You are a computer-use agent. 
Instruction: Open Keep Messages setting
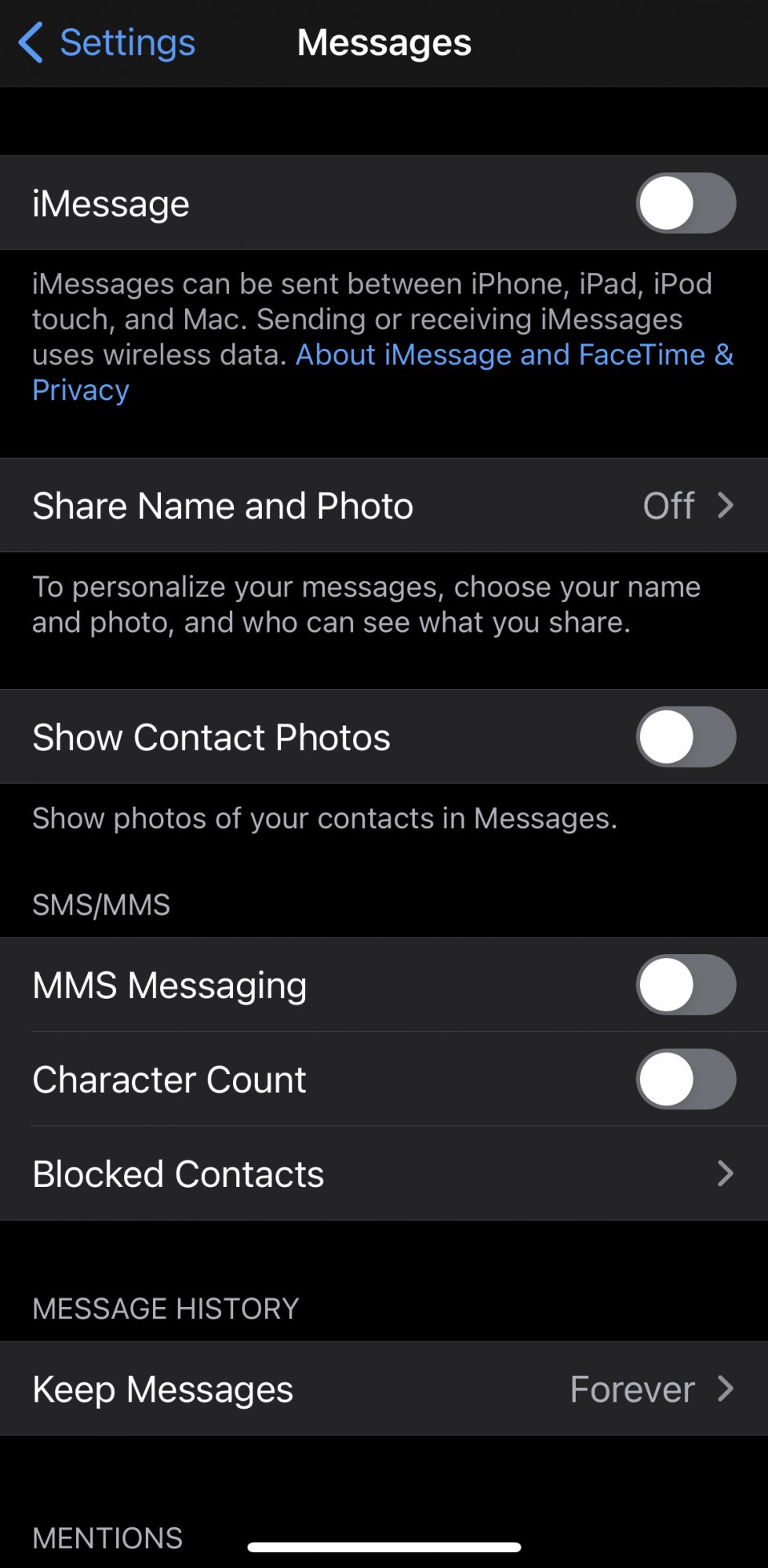pyautogui.click(x=384, y=1388)
